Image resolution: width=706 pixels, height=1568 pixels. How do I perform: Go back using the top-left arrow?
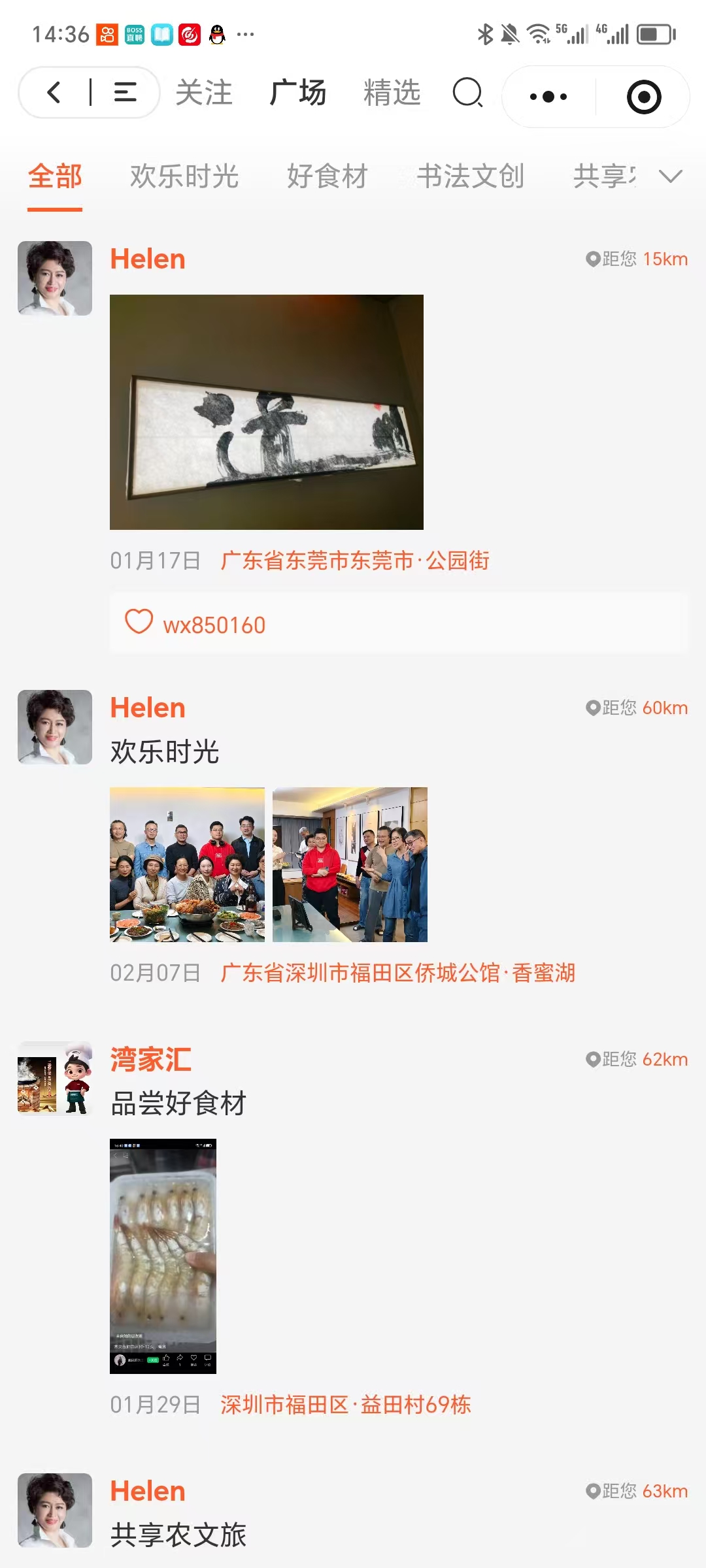(54, 93)
